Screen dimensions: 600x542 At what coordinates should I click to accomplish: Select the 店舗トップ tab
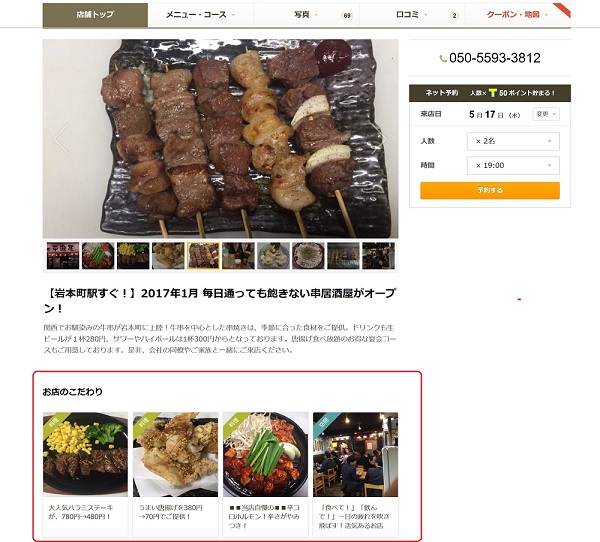(95, 15)
